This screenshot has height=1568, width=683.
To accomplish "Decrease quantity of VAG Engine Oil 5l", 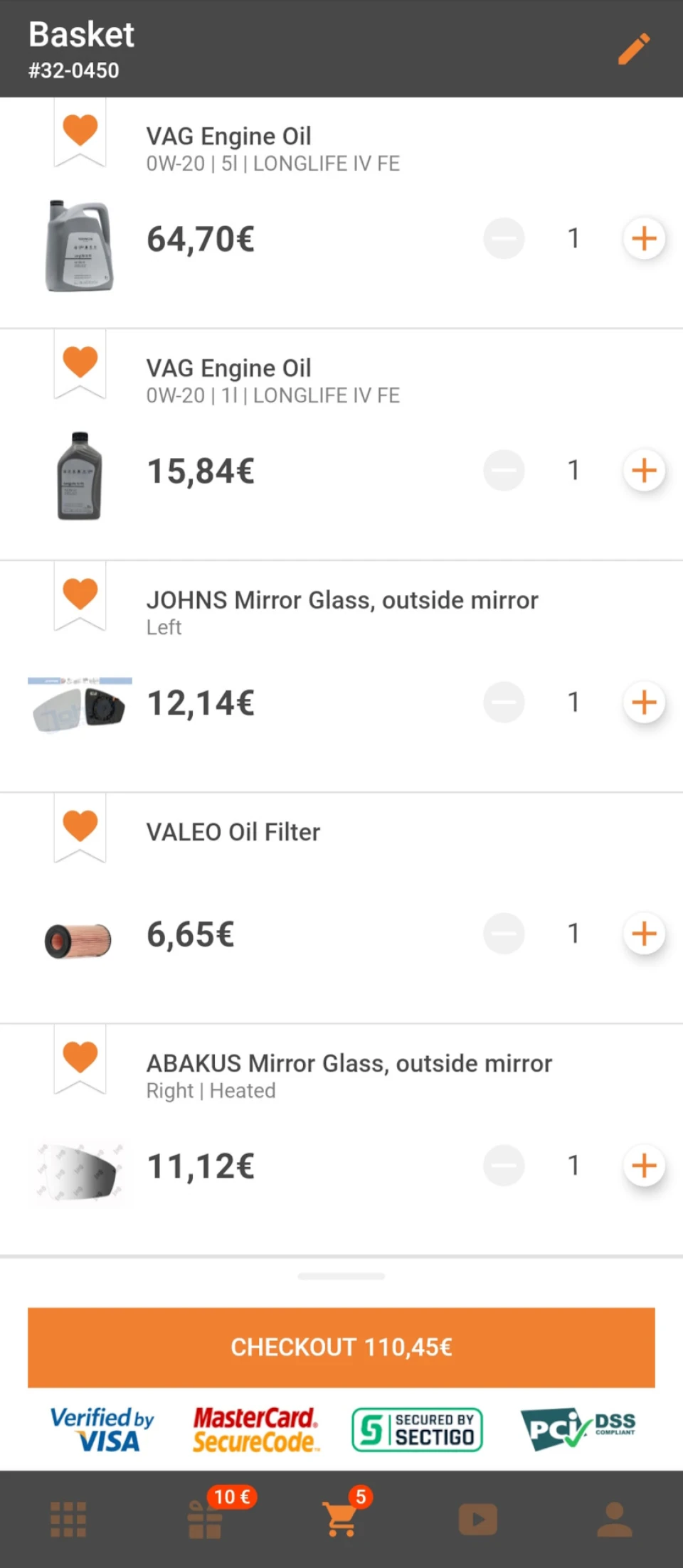I will point(504,238).
